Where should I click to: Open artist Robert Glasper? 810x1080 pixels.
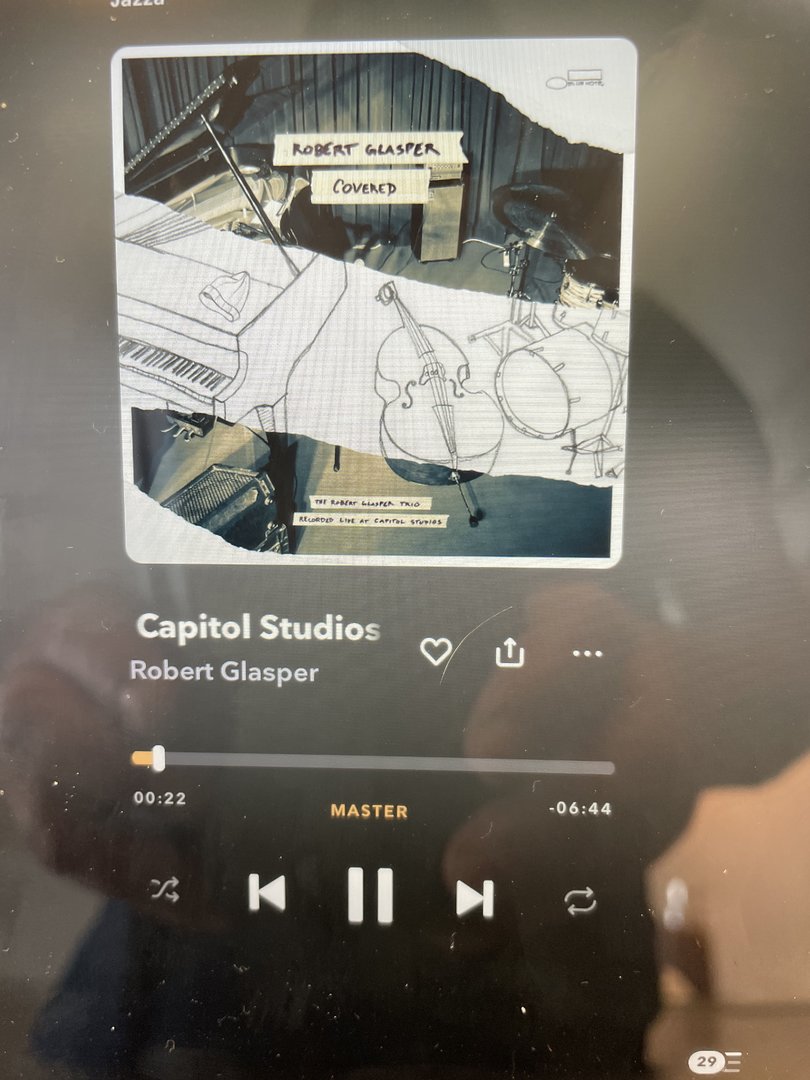[224, 671]
